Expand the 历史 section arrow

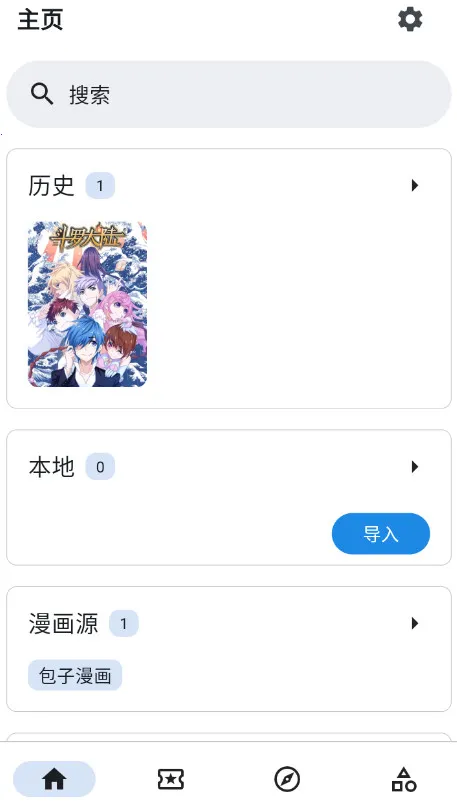415,185
